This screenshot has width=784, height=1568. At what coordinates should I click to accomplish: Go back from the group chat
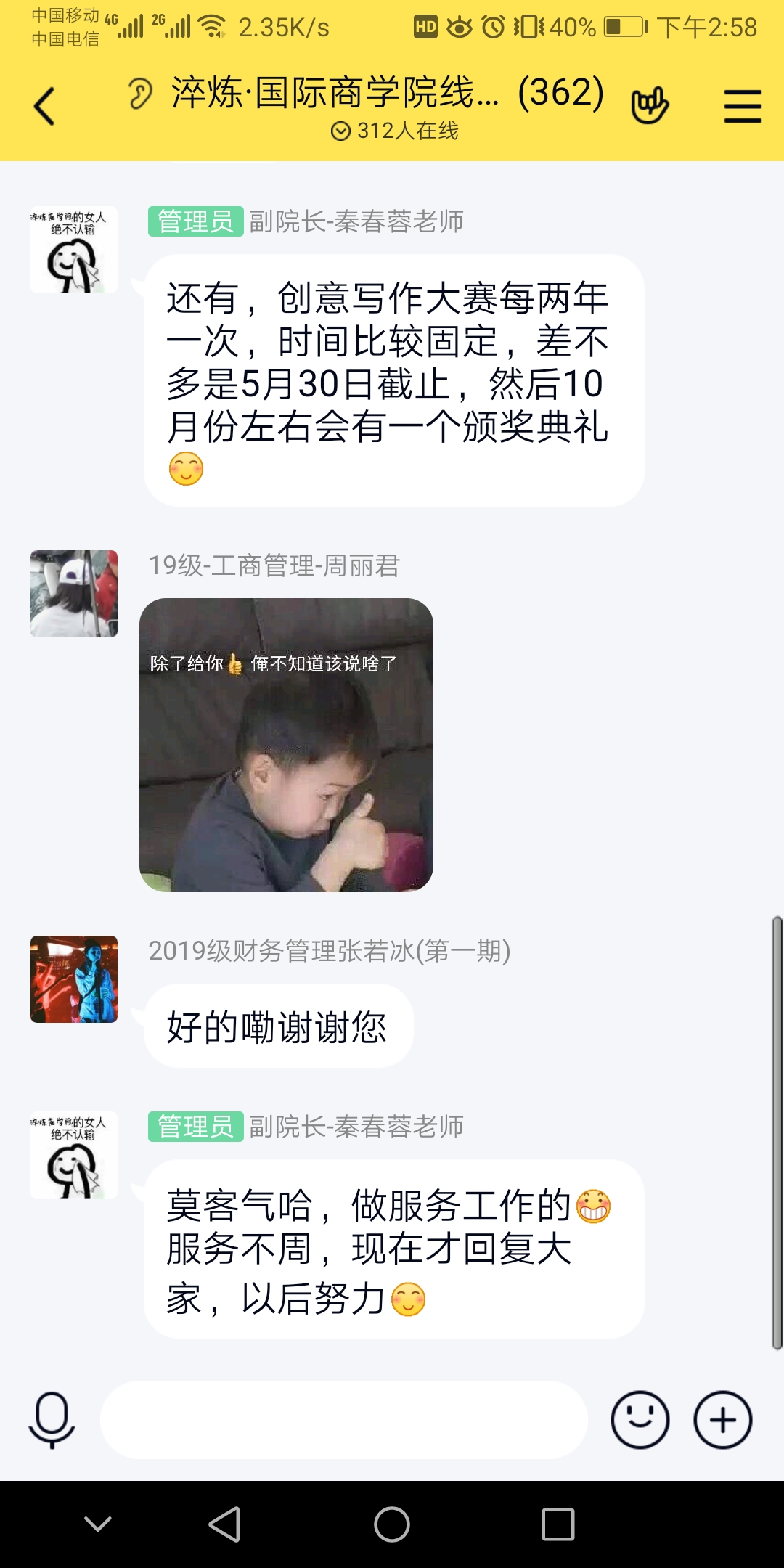tap(45, 107)
